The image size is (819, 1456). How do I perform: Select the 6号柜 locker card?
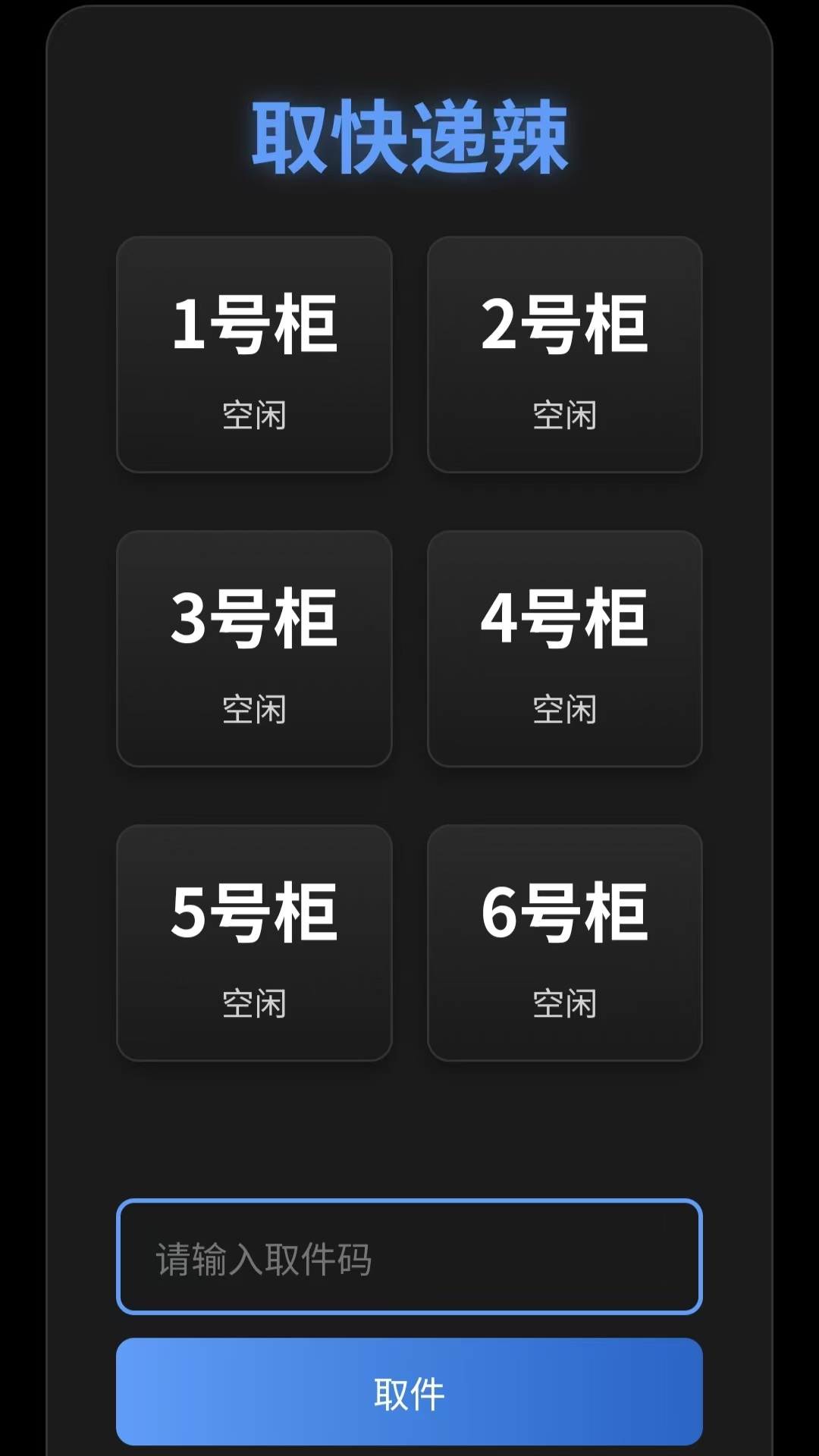click(564, 944)
